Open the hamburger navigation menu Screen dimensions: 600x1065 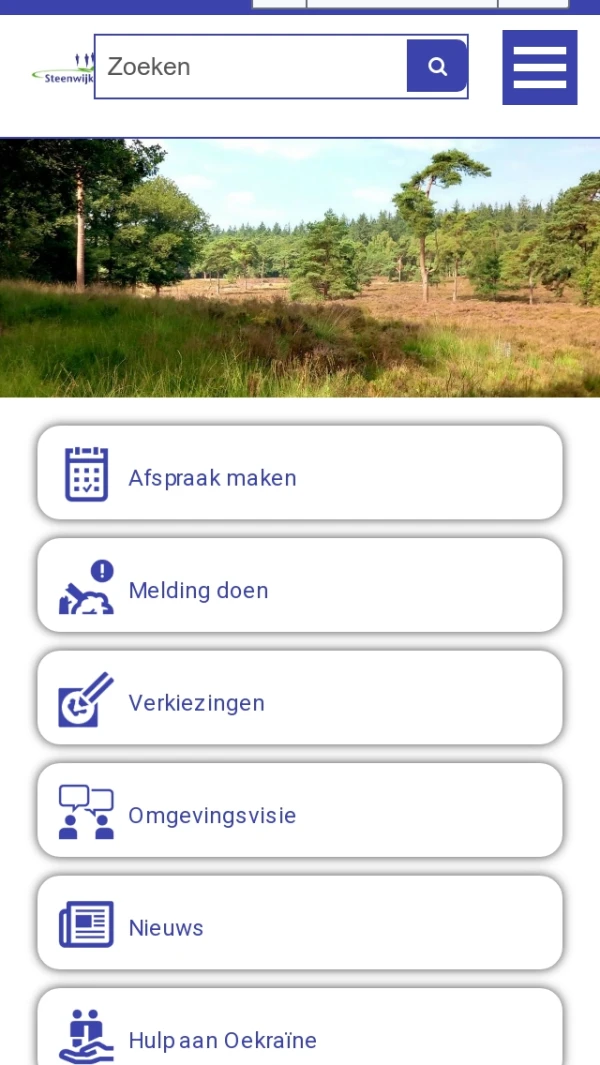click(540, 67)
